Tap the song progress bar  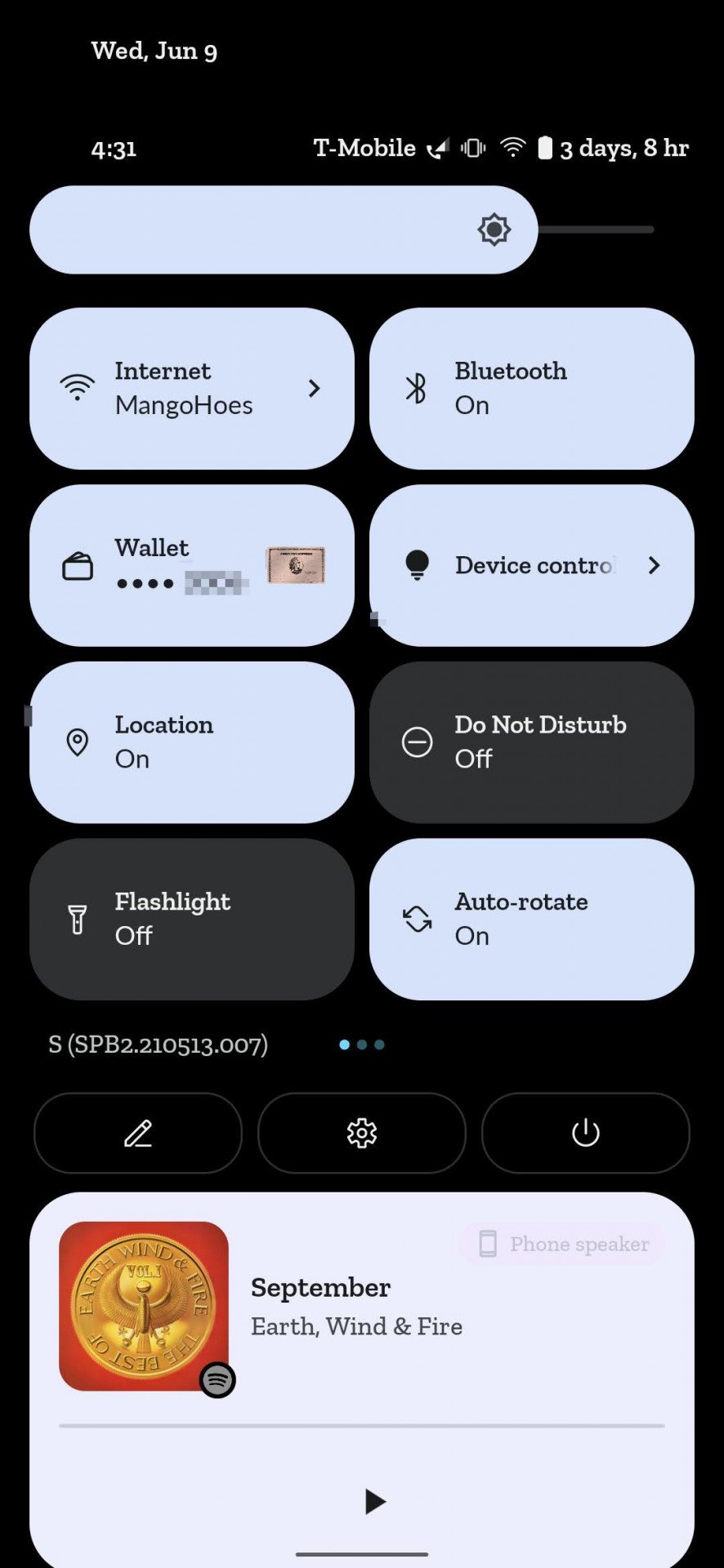point(362,1426)
